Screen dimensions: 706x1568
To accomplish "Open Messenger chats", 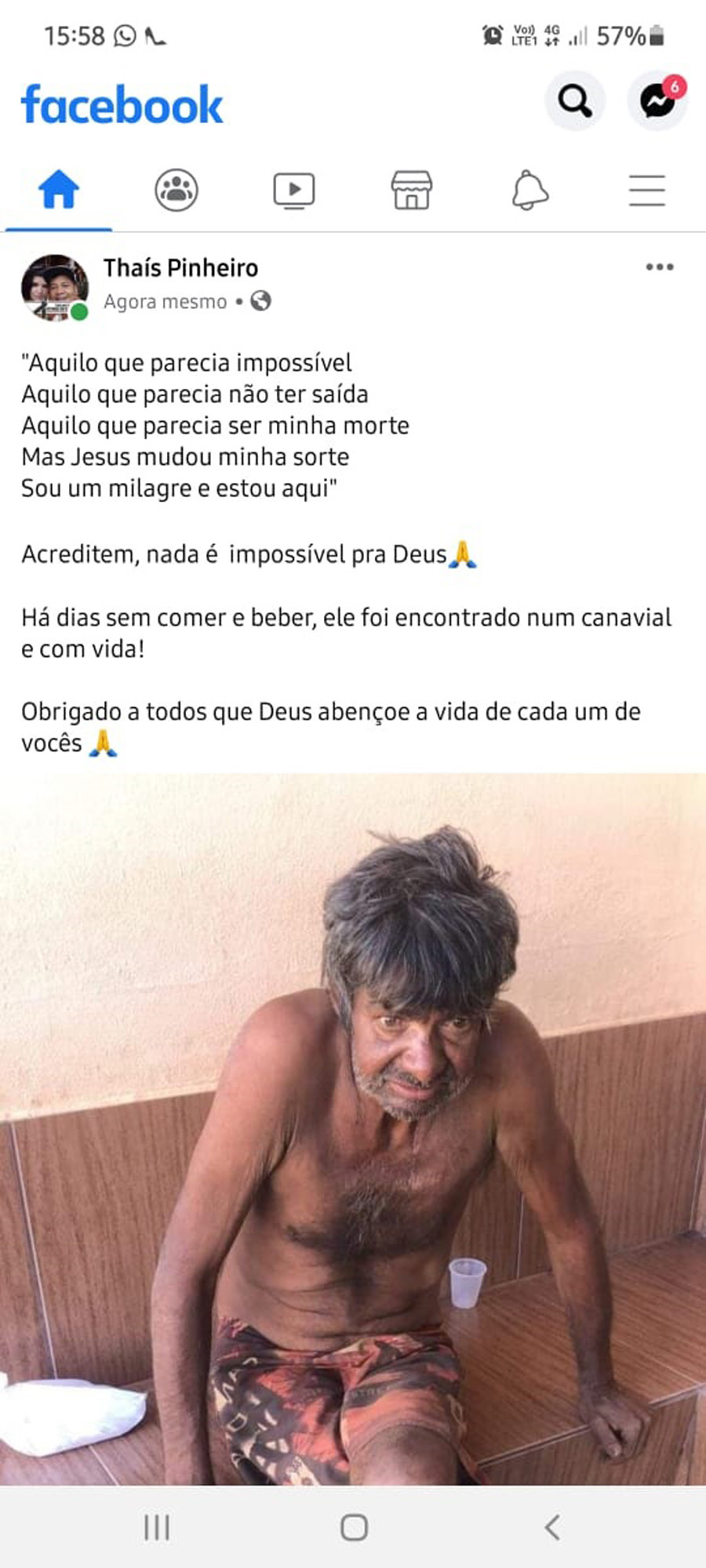I will 657,101.
